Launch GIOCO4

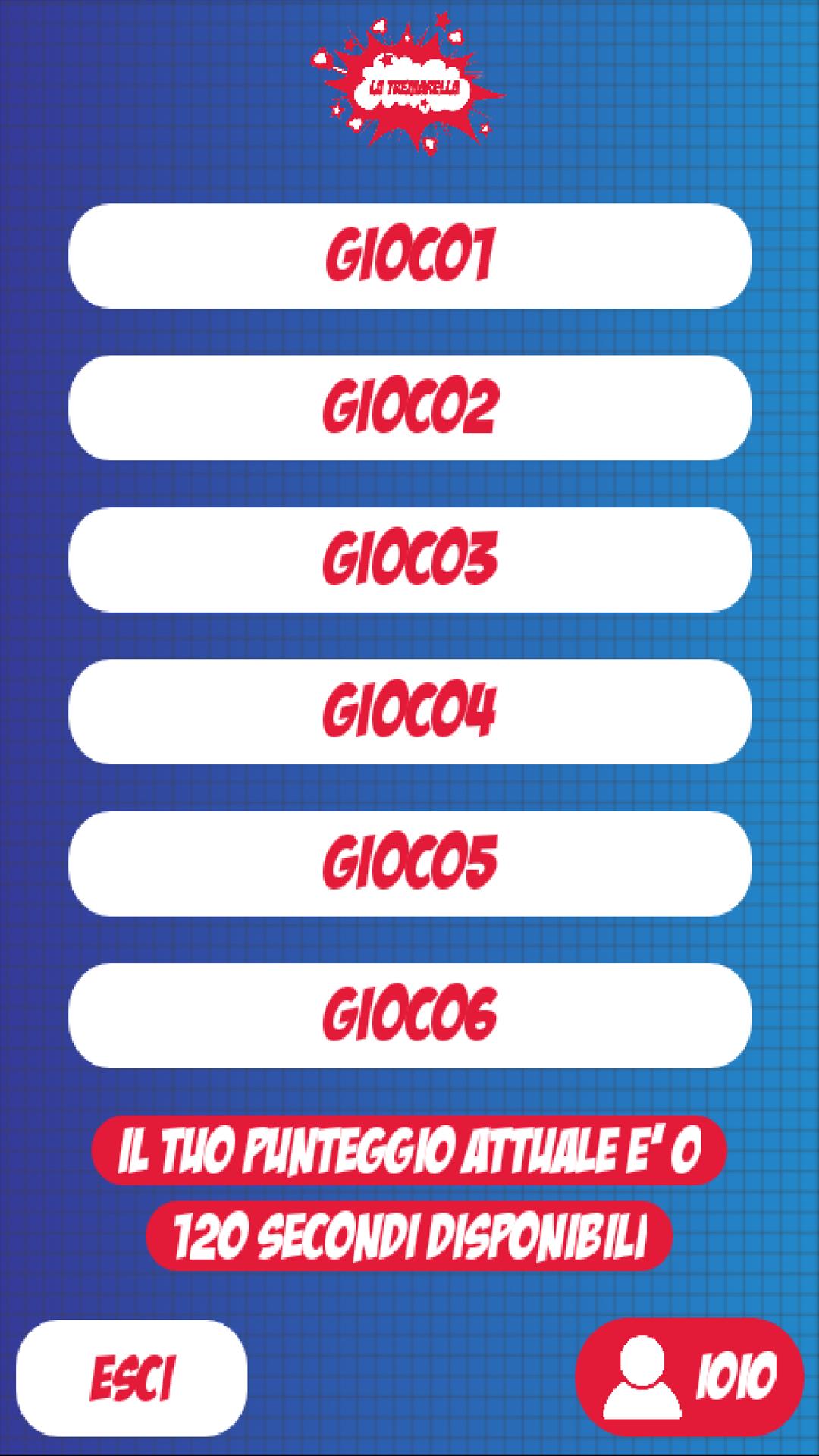pyautogui.click(x=409, y=711)
